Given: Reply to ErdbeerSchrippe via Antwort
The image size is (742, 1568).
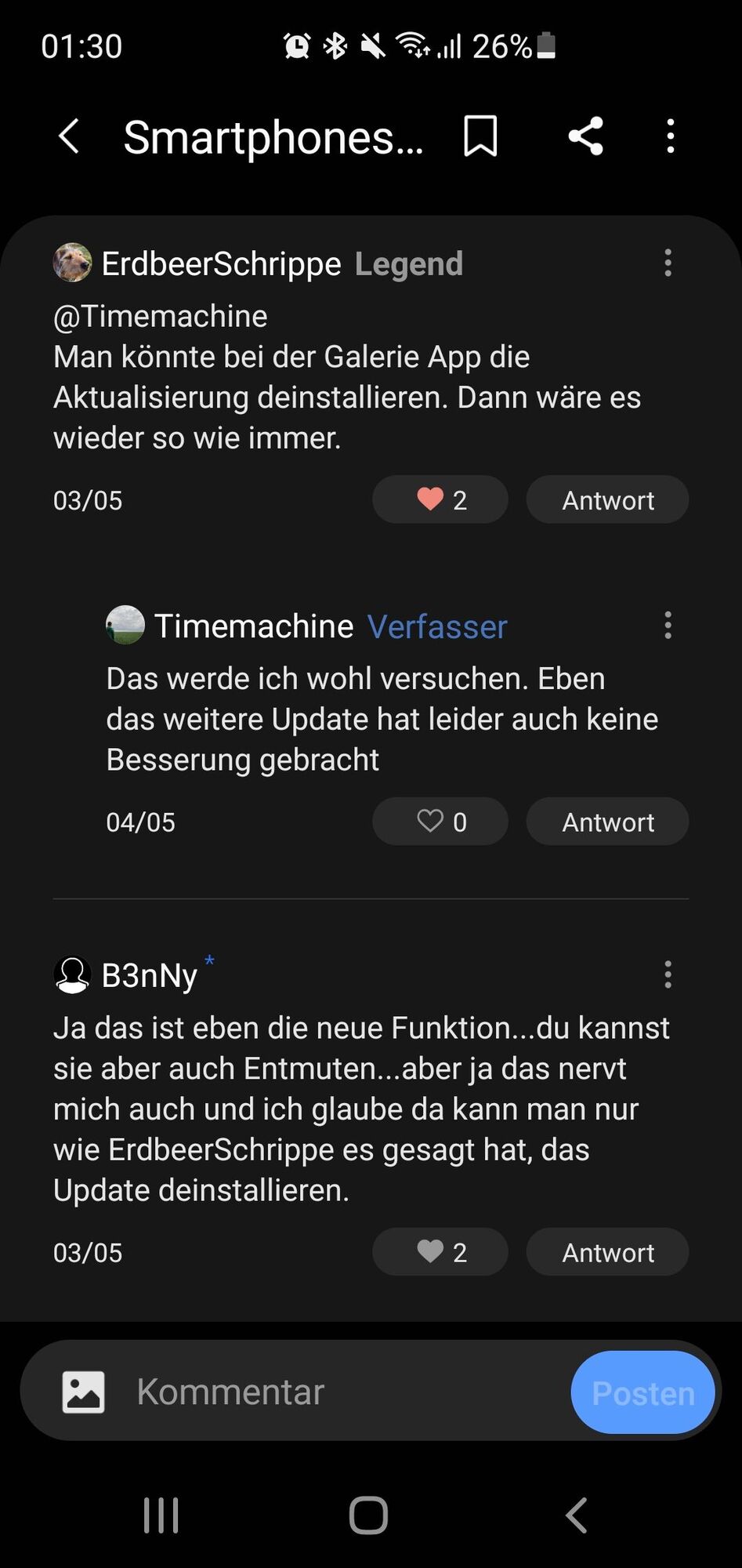Looking at the screenshot, I should [x=607, y=499].
